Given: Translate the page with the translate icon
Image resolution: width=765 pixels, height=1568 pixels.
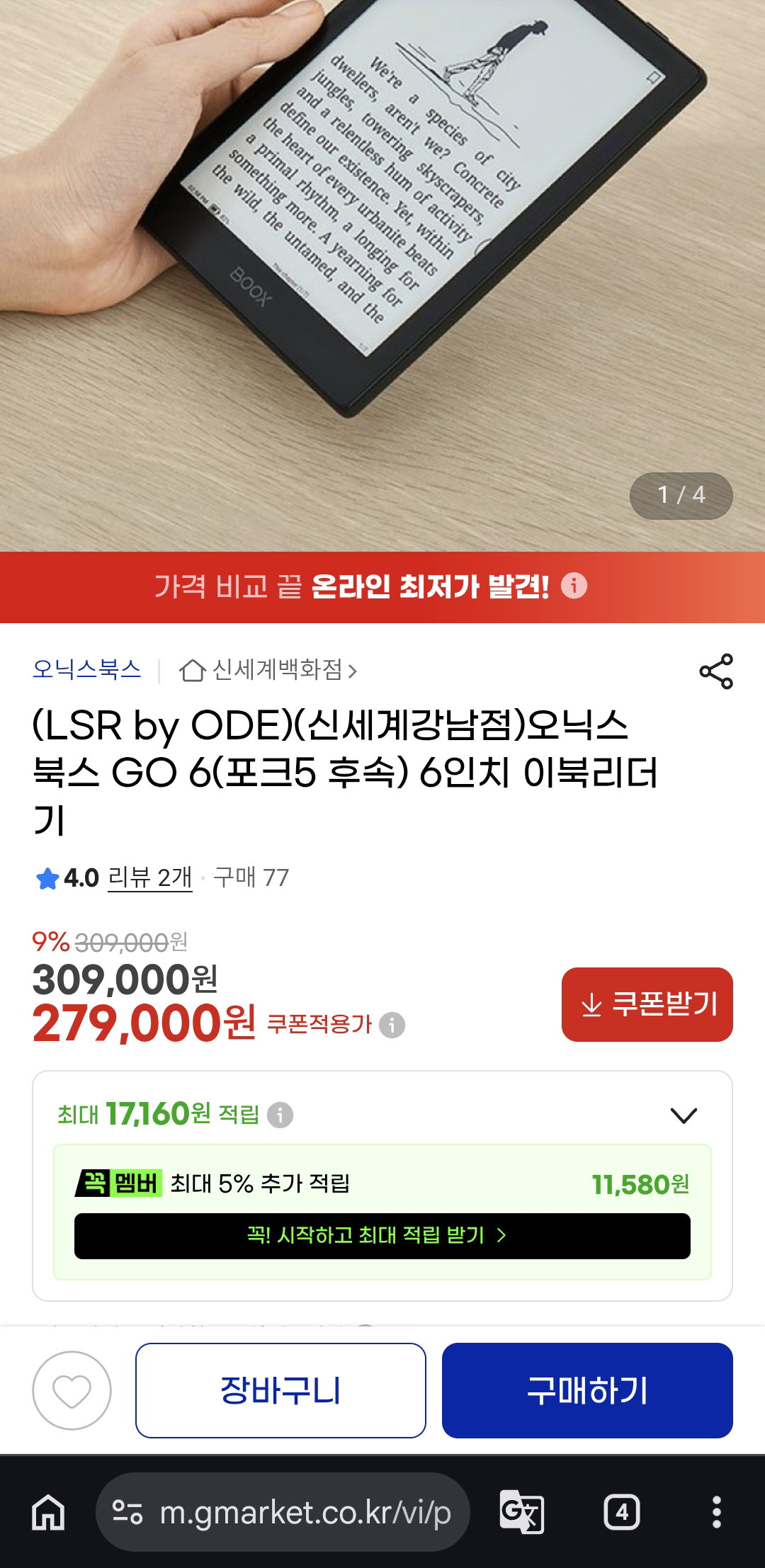Looking at the screenshot, I should click(x=521, y=1512).
